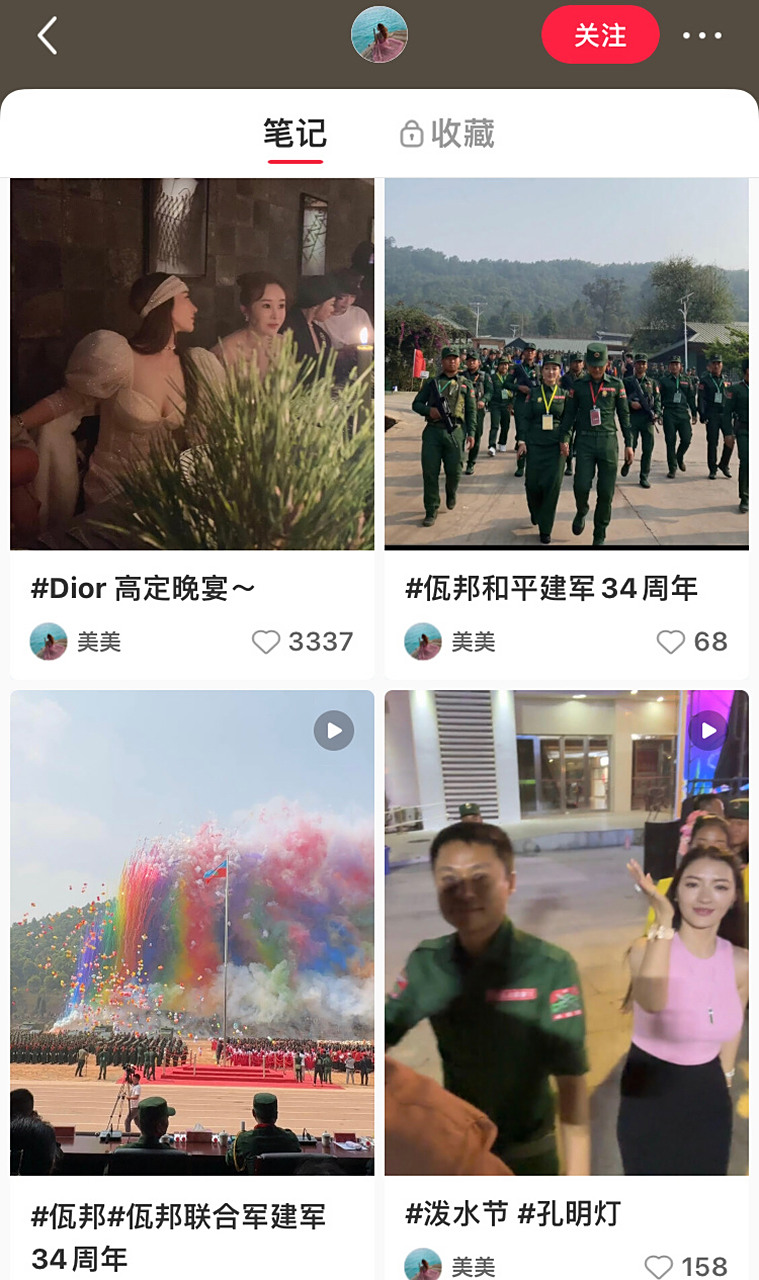Toggle like on the Dior 高定晚宴 post
This screenshot has width=759, height=1280.
tap(265, 642)
